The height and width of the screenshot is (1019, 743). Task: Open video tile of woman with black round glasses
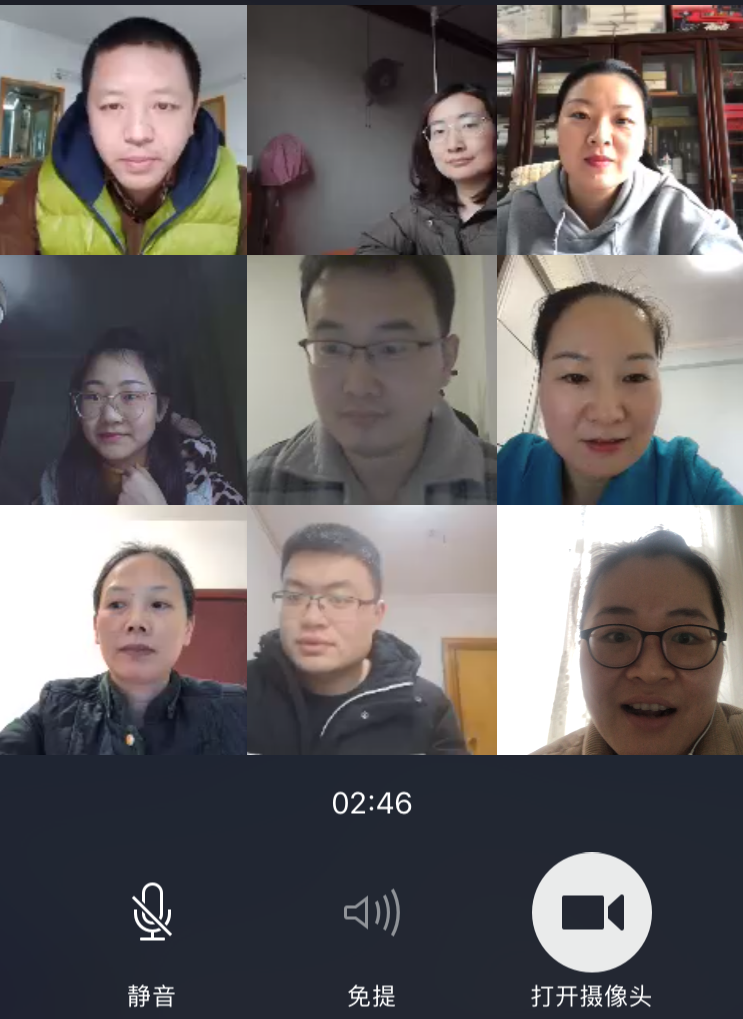coord(620,630)
